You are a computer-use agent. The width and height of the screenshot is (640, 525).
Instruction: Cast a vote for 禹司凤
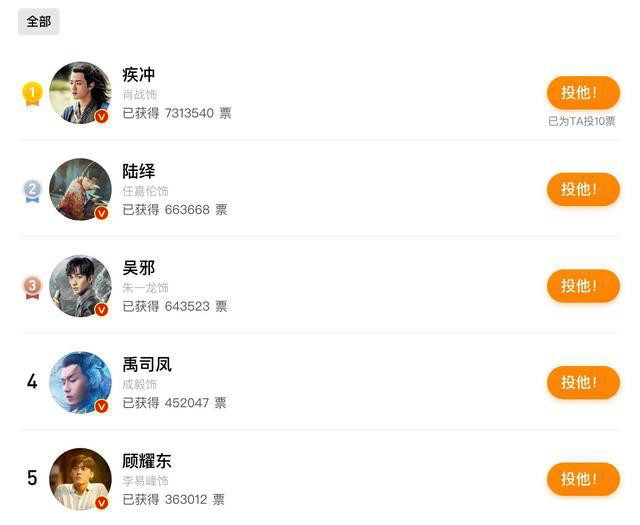click(x=583, y=383)
